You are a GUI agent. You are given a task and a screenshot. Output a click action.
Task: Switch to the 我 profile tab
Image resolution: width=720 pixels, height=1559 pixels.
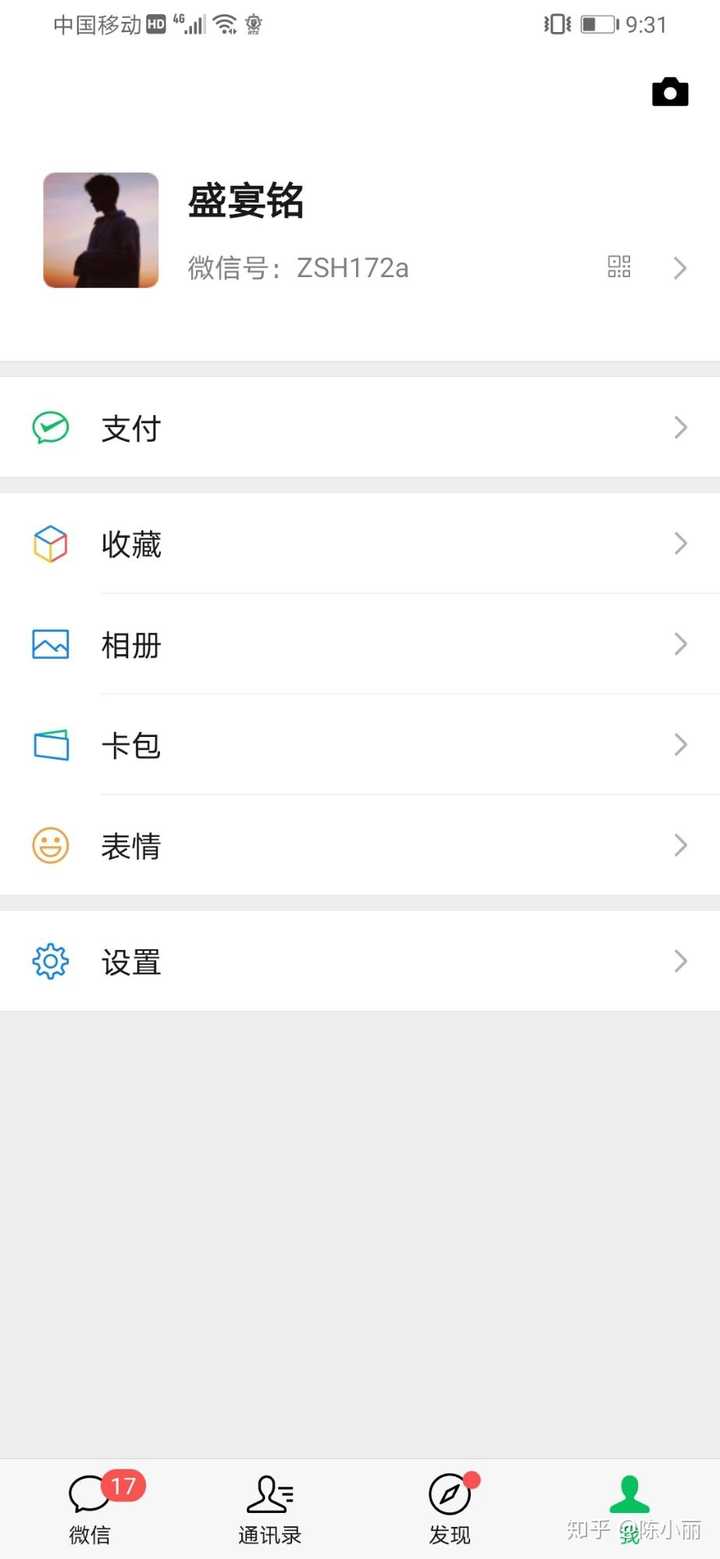(629, 1500)
